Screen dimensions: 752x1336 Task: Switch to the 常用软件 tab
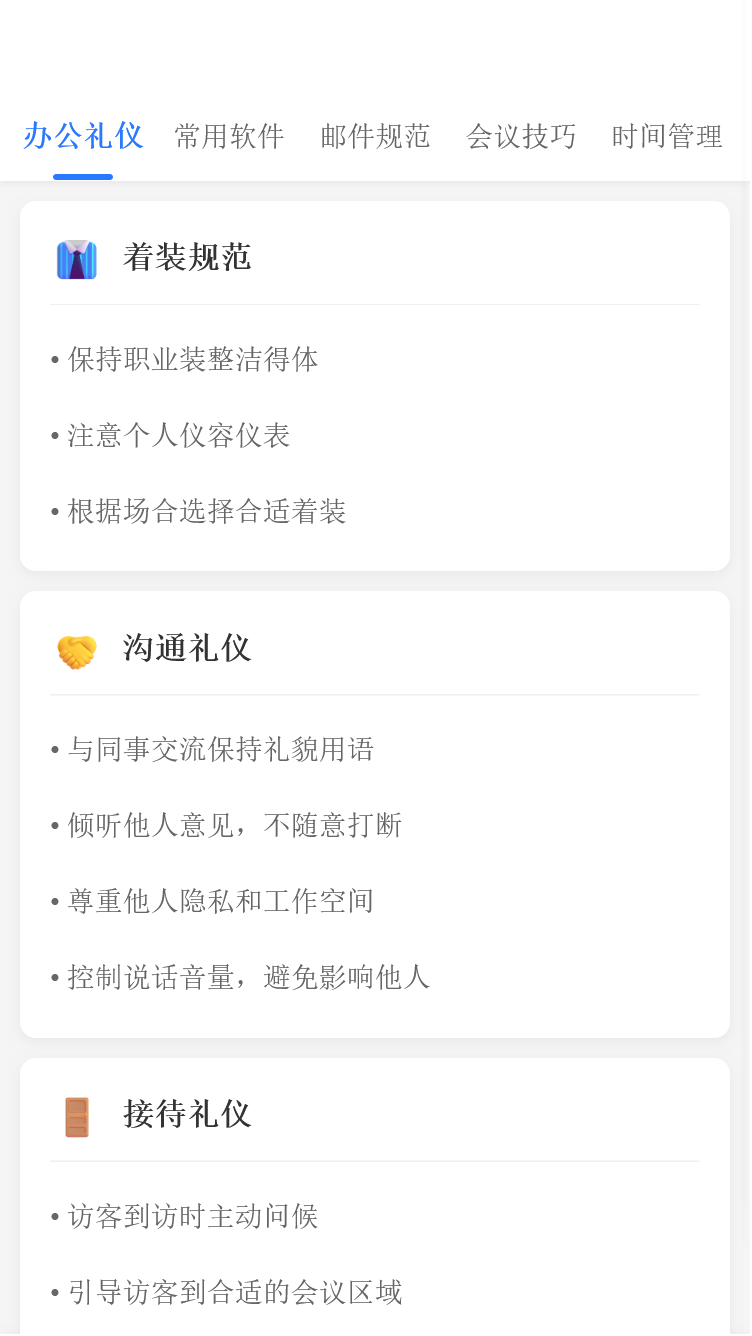[x=229, y=137]
